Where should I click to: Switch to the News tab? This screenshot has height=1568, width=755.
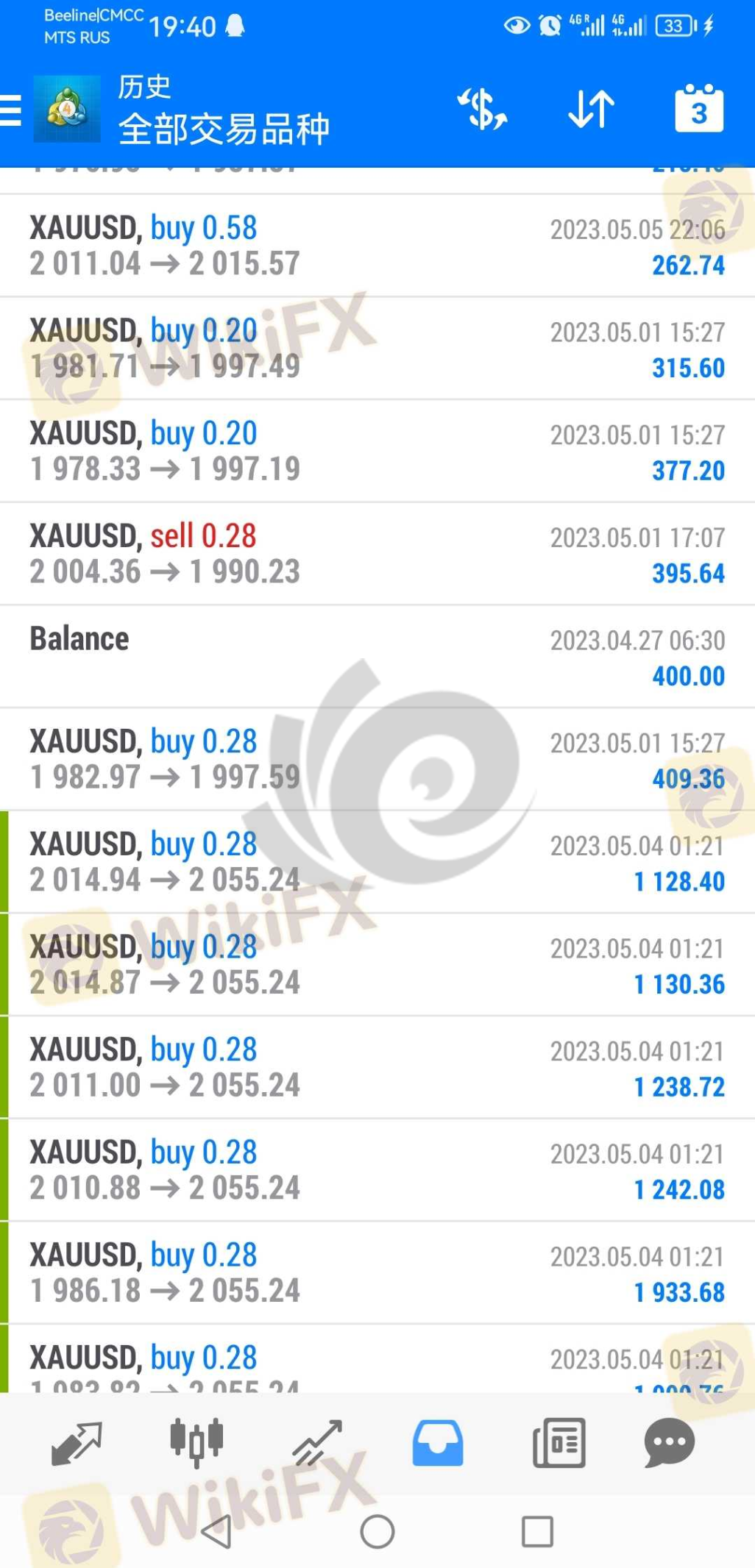559,1443
